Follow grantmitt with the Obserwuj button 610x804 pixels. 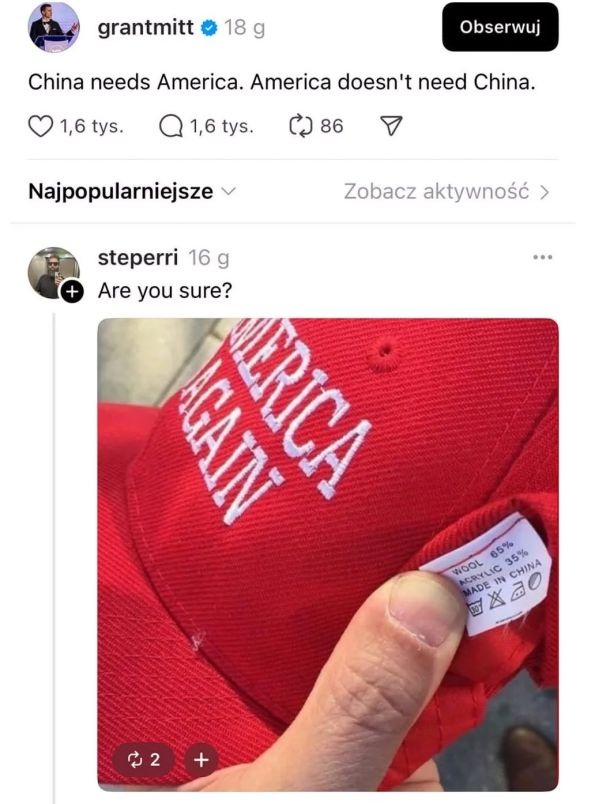(500, 28)
